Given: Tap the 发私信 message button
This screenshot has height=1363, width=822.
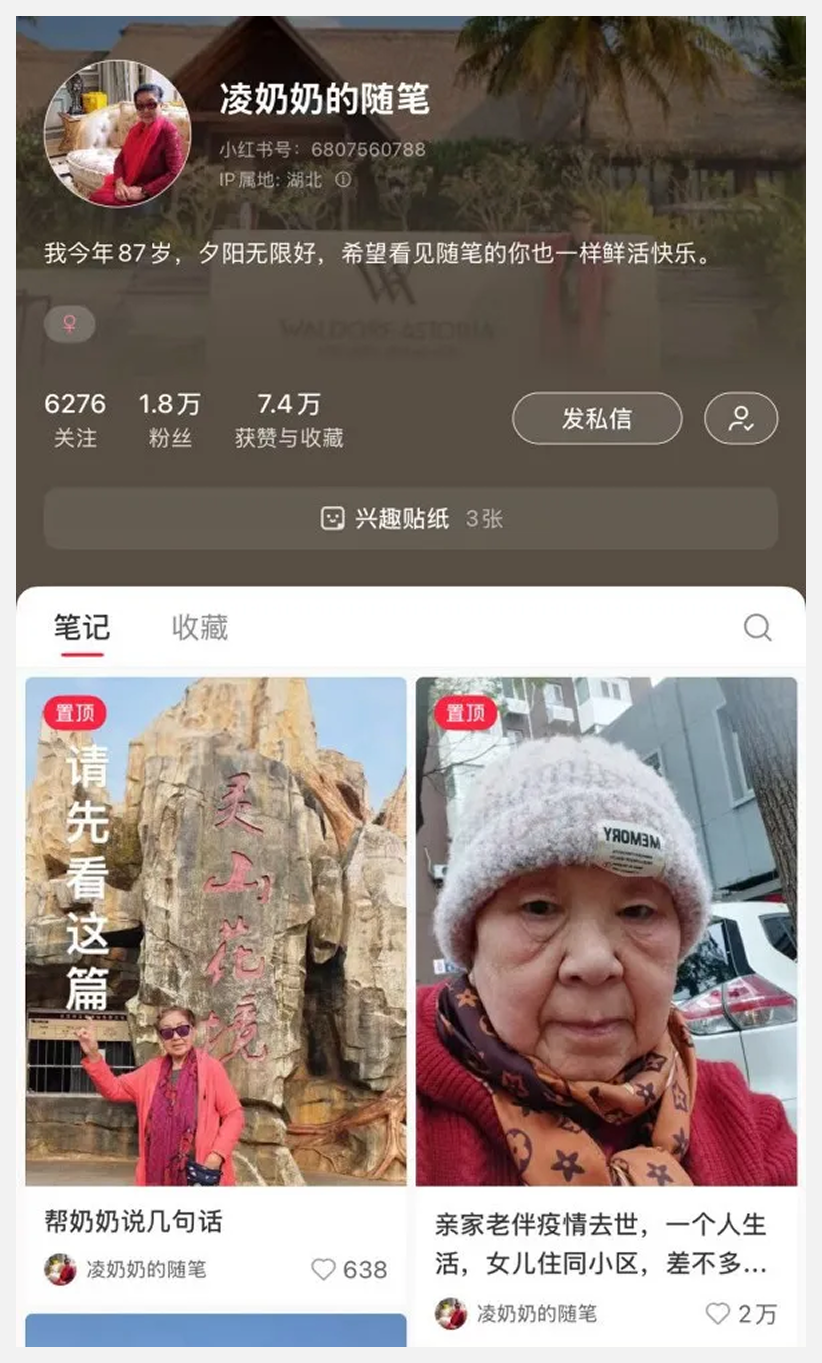Looking at the screenshot, I should coord(597,418).
